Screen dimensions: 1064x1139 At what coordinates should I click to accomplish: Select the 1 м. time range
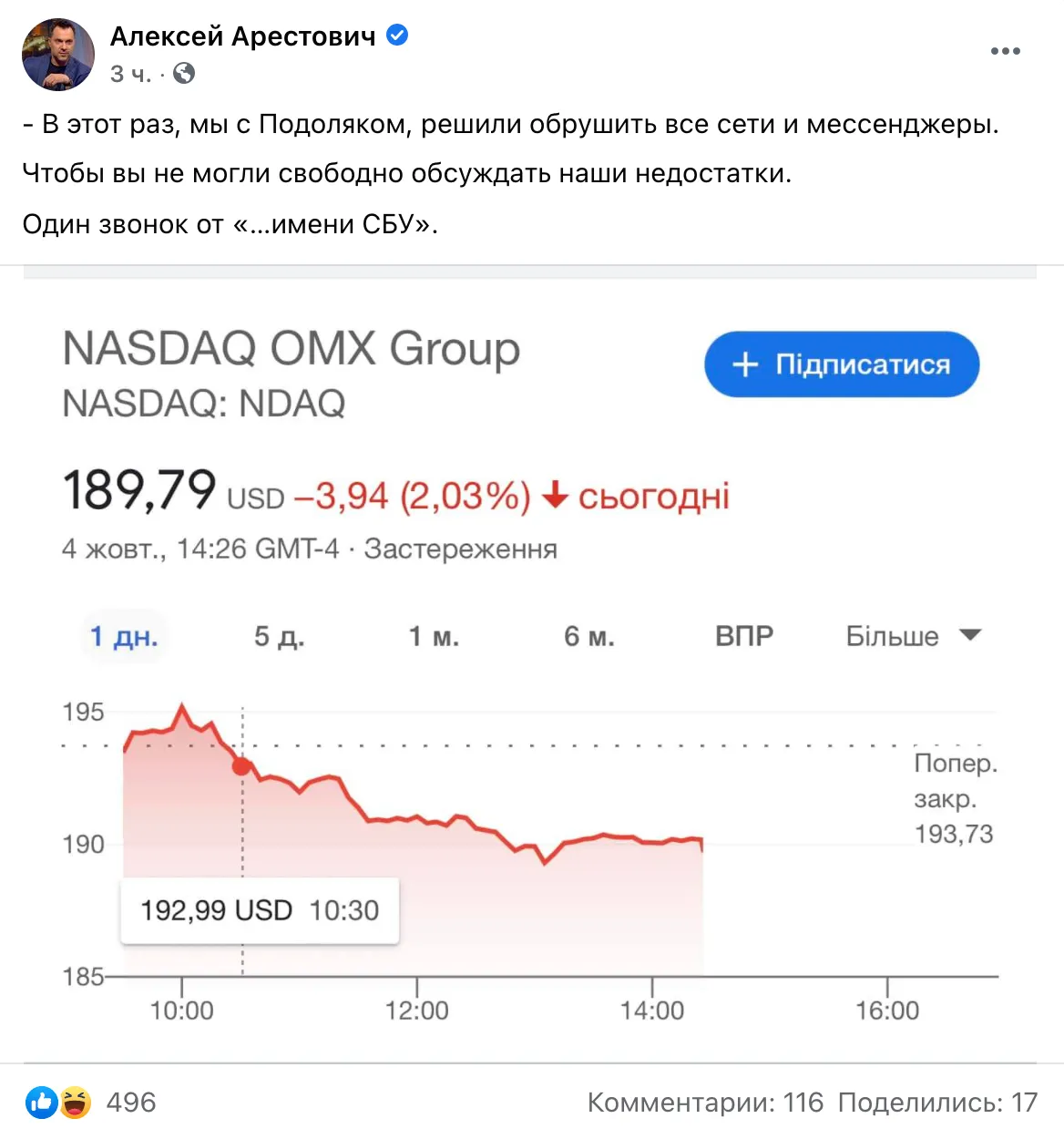435,637
